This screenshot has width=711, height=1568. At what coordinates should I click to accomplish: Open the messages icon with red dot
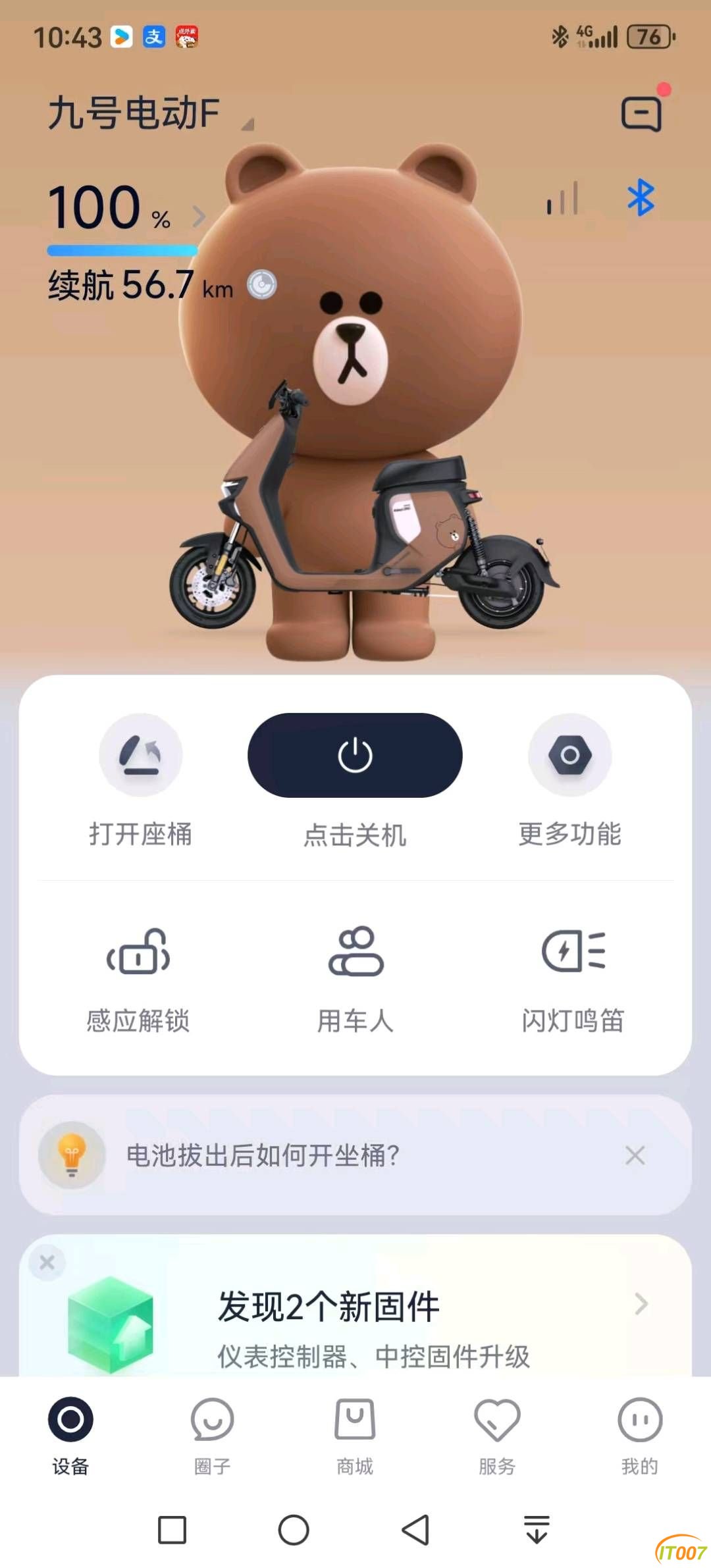click(x=641, y=114)
